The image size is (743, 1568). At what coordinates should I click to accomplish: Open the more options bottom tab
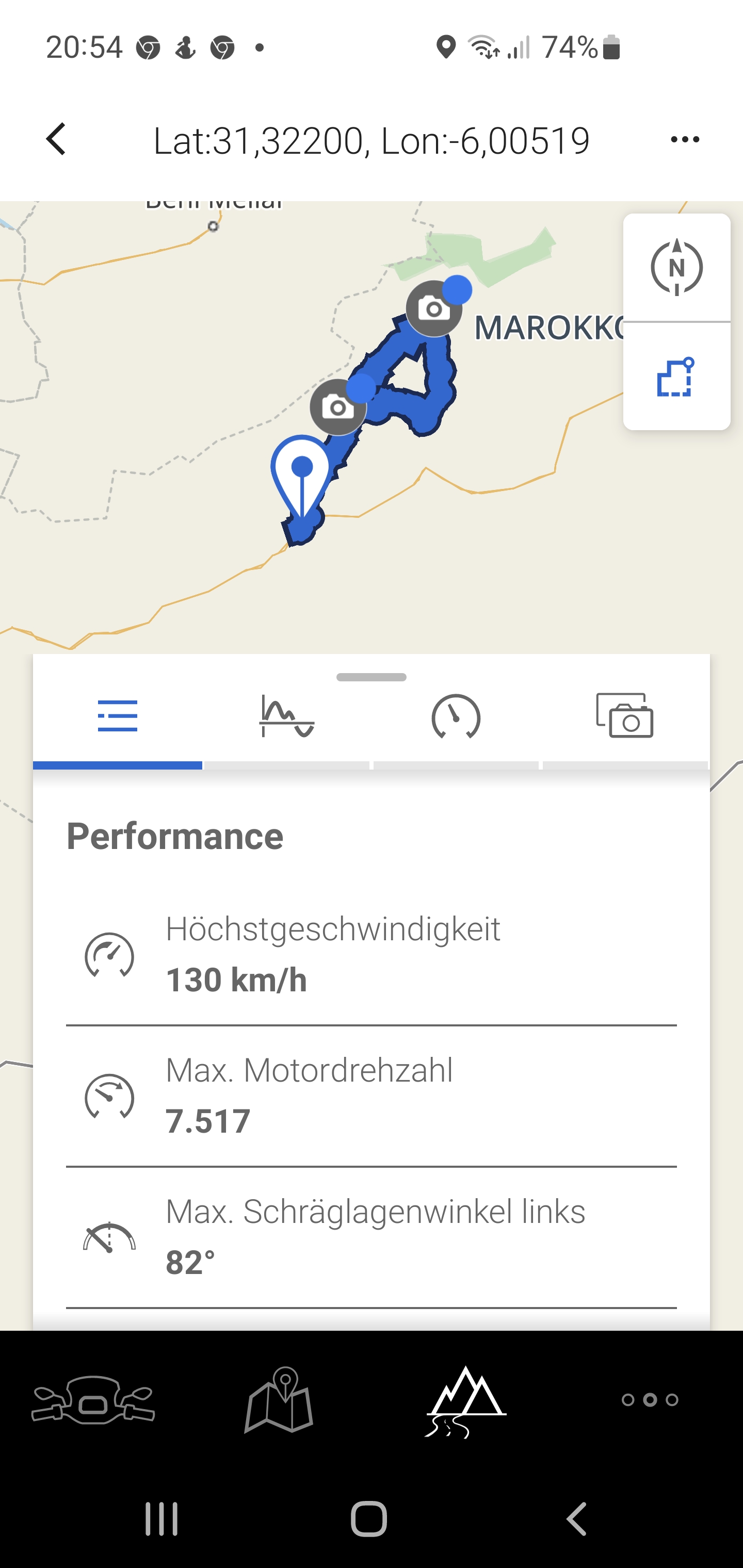[x=650, y=1399]
